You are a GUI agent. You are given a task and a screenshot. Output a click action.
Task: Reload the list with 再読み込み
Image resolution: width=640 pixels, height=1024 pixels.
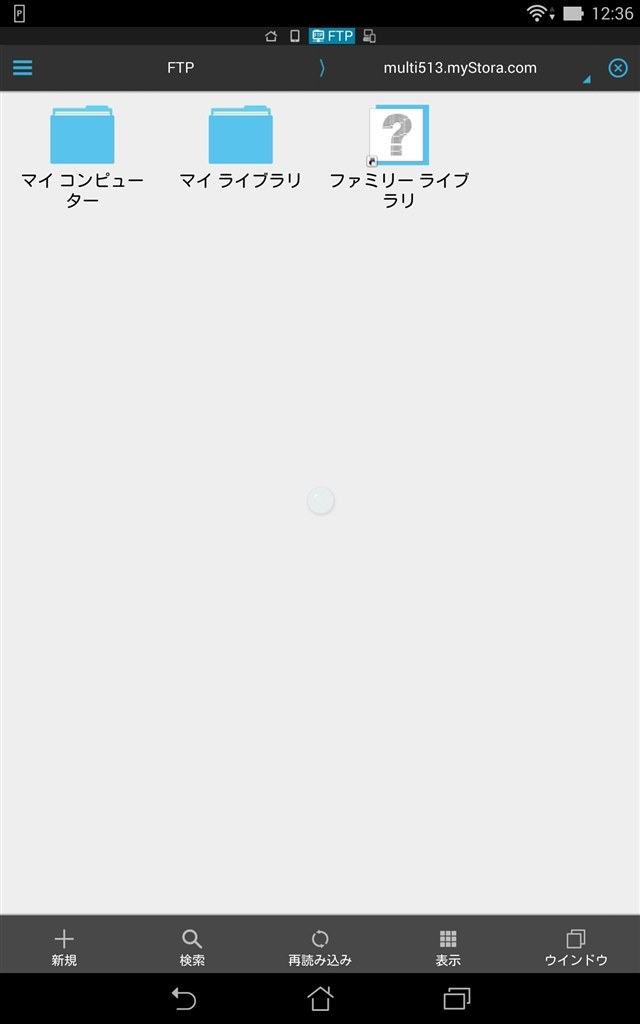pyautogui.click(x=320, y=947)
